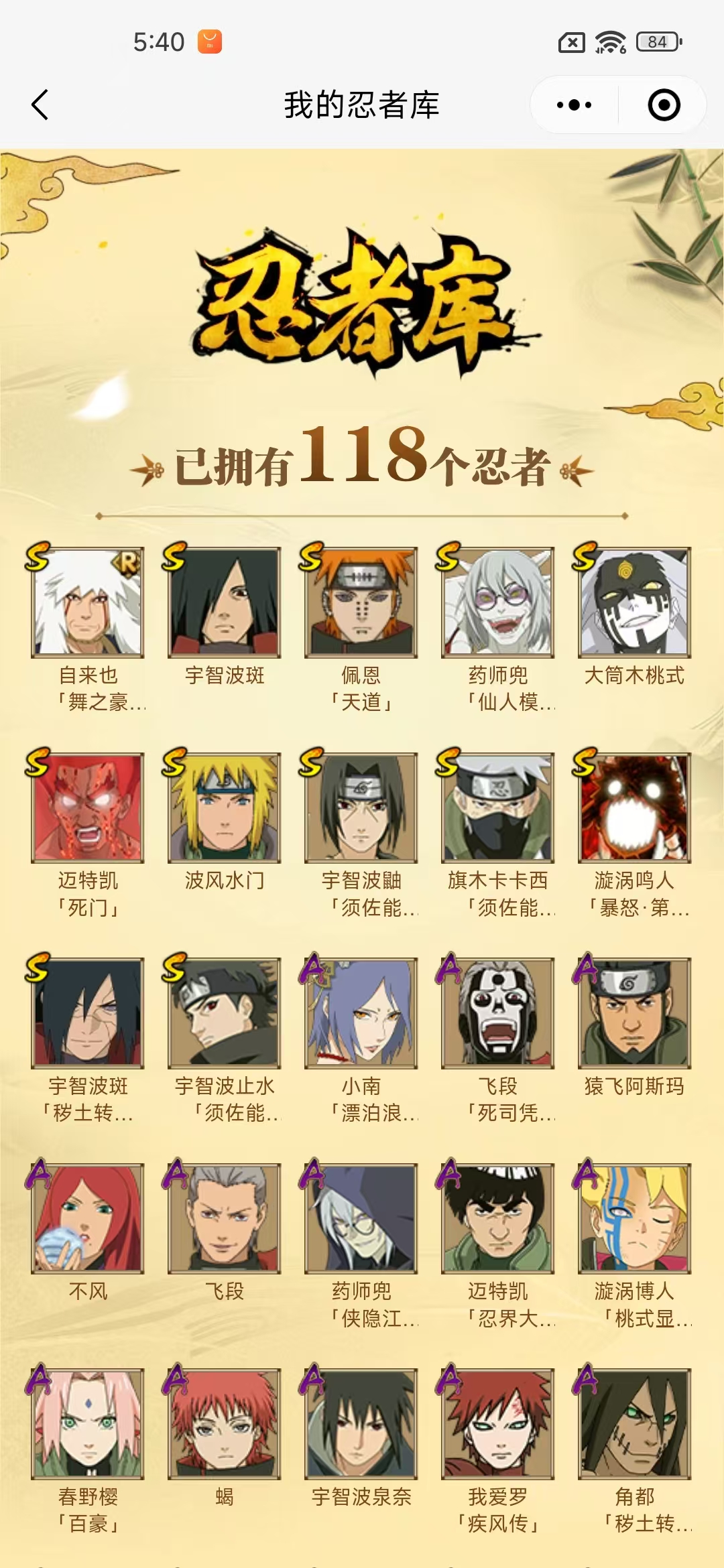Tap the 迈特凯「死门」card
This screenshot has height=1568, width=724.
pos(88,807)
